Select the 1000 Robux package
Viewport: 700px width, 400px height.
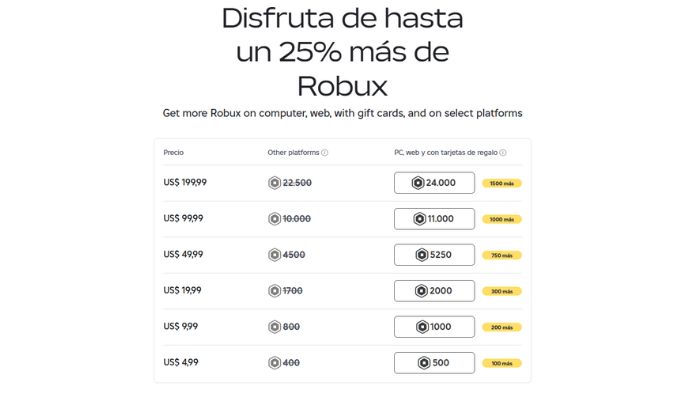point(434,327)
